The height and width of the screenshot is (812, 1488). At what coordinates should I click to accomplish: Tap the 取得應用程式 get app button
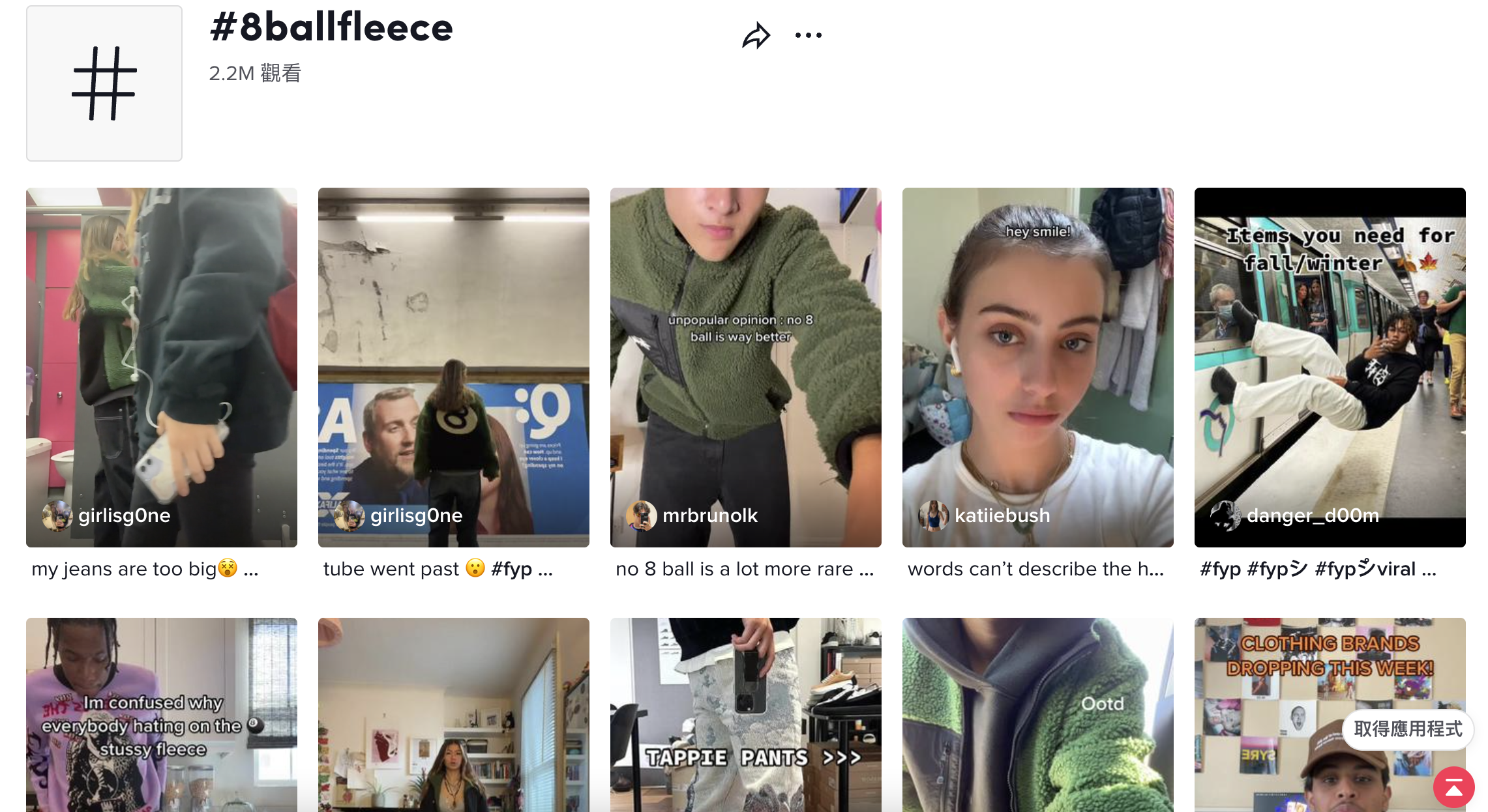tap(1407, 729)
